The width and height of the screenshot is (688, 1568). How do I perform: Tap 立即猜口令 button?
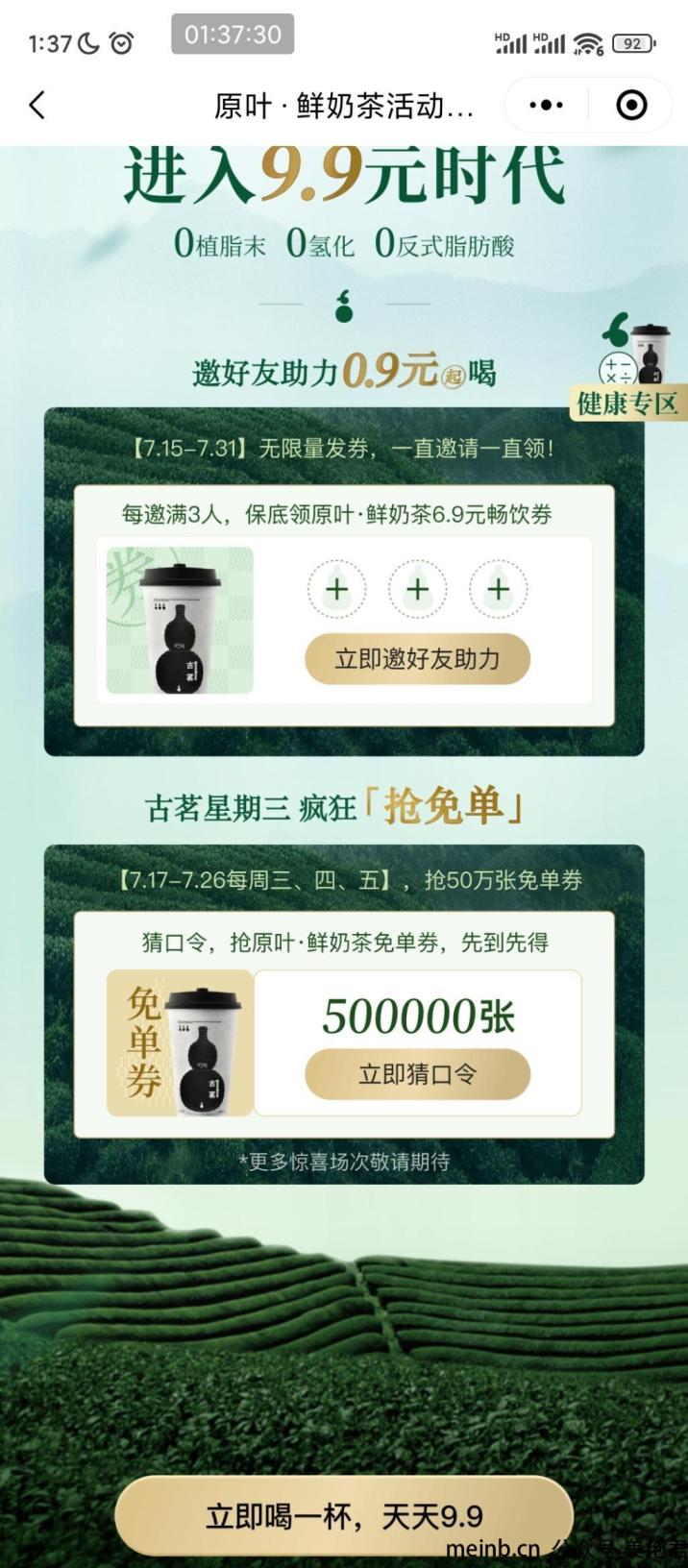(x=417, y=1074)
